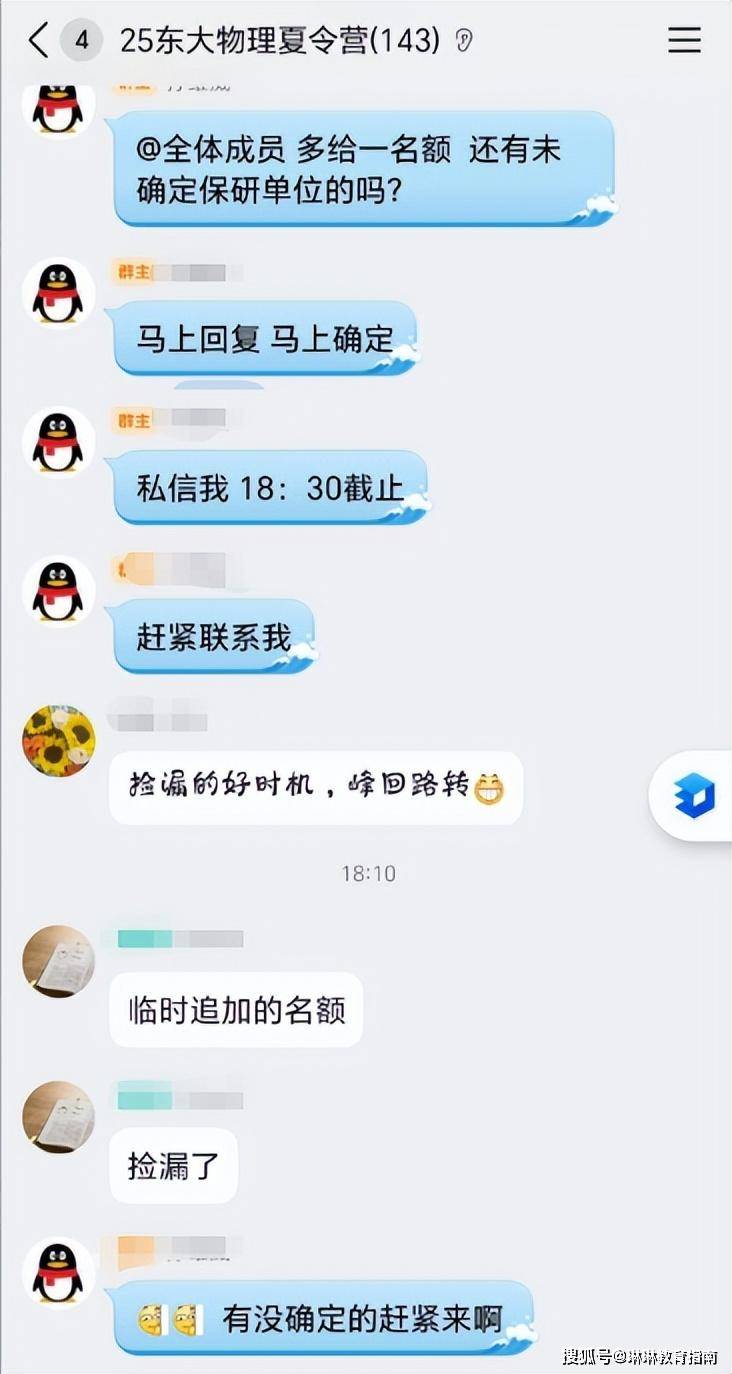Tap the penguin avatar next to 私信我 18:30截止
This screenshot has width=732, height=1374.
coord(59,443)
